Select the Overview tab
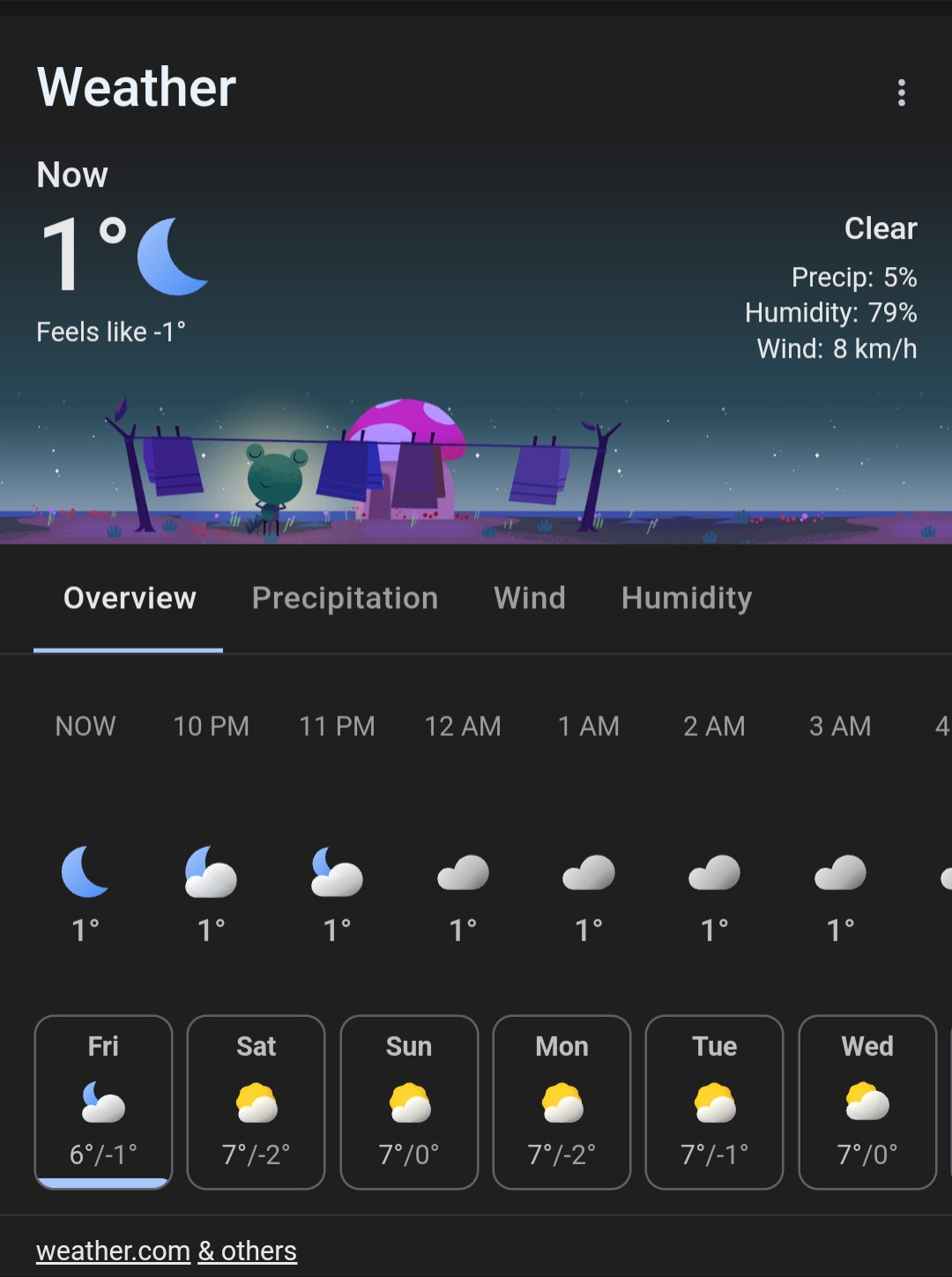 130,598
